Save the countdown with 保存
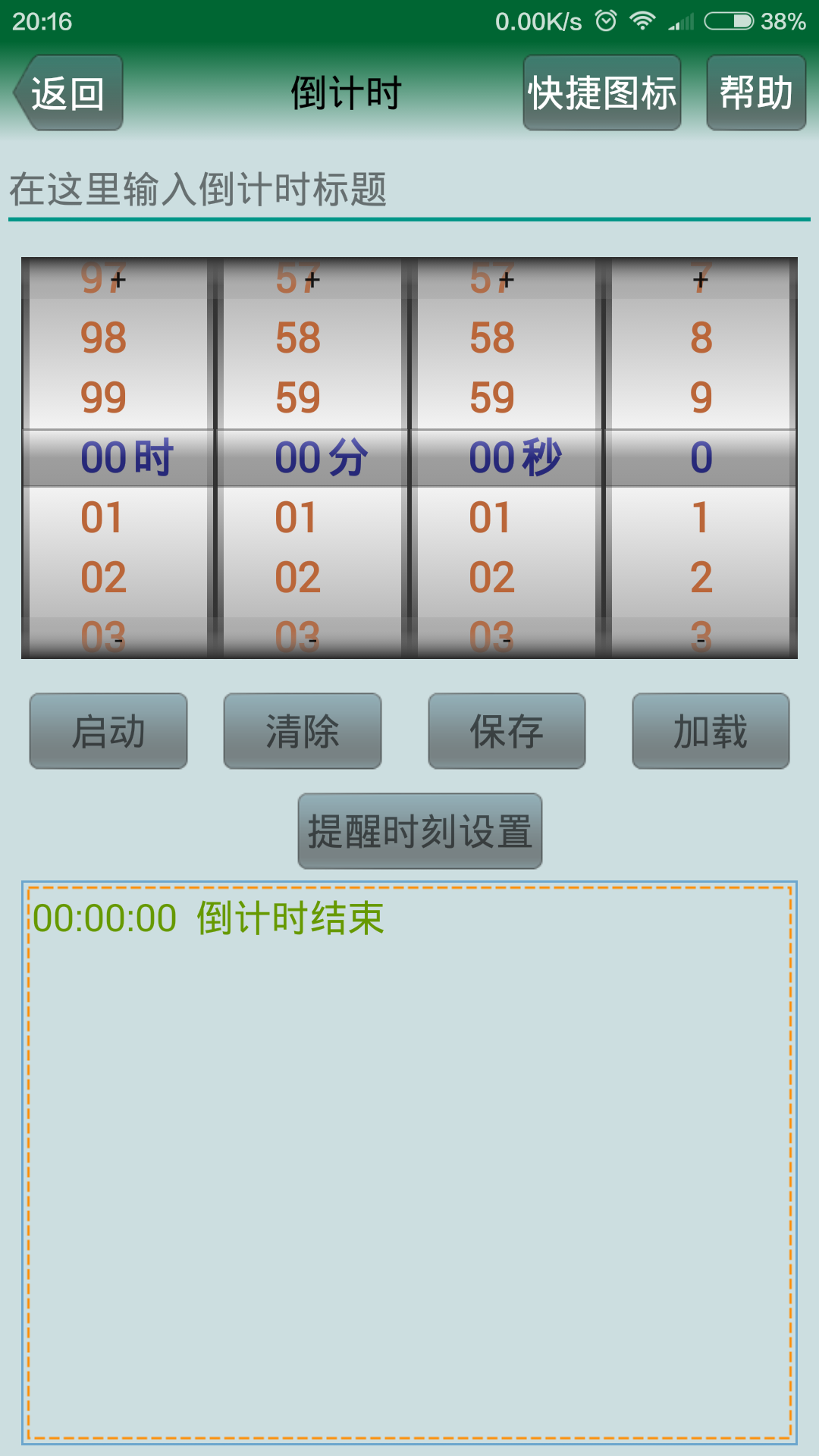The image size is (819, 1456). coord(507,731)
